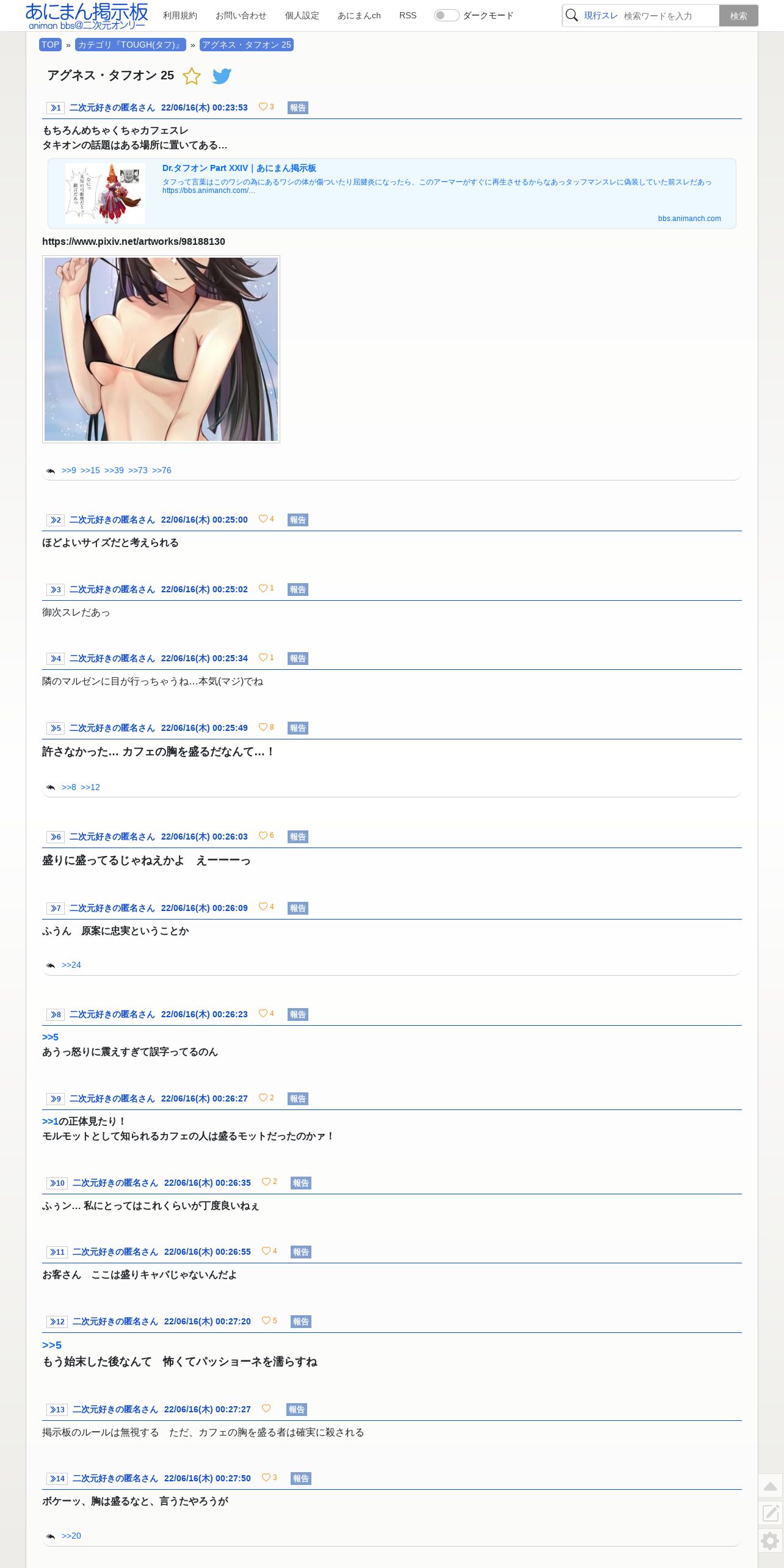Go to the TOP breadcrumb

click(50, 45)
